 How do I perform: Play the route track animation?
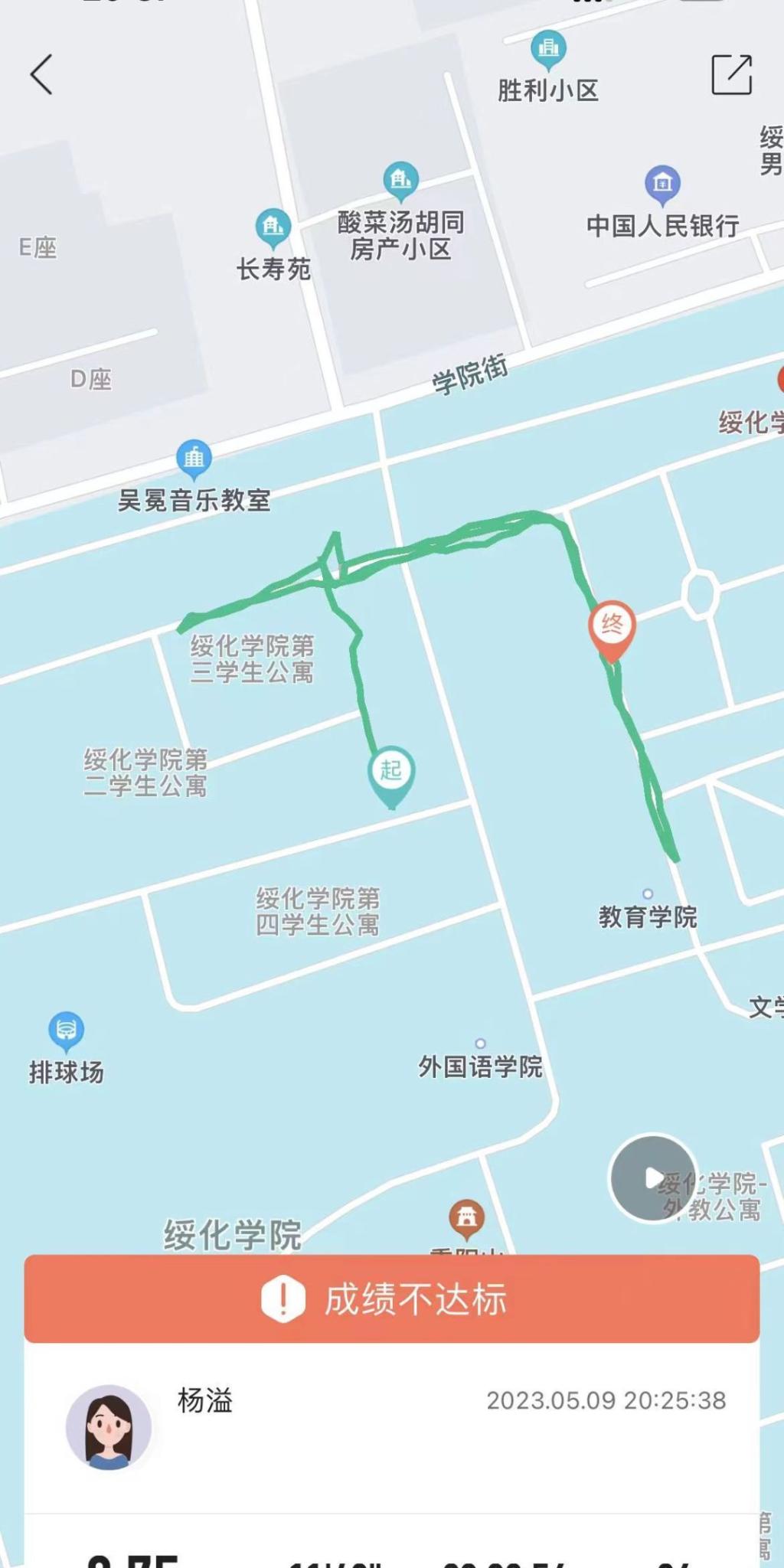(x=652, y=1178)
